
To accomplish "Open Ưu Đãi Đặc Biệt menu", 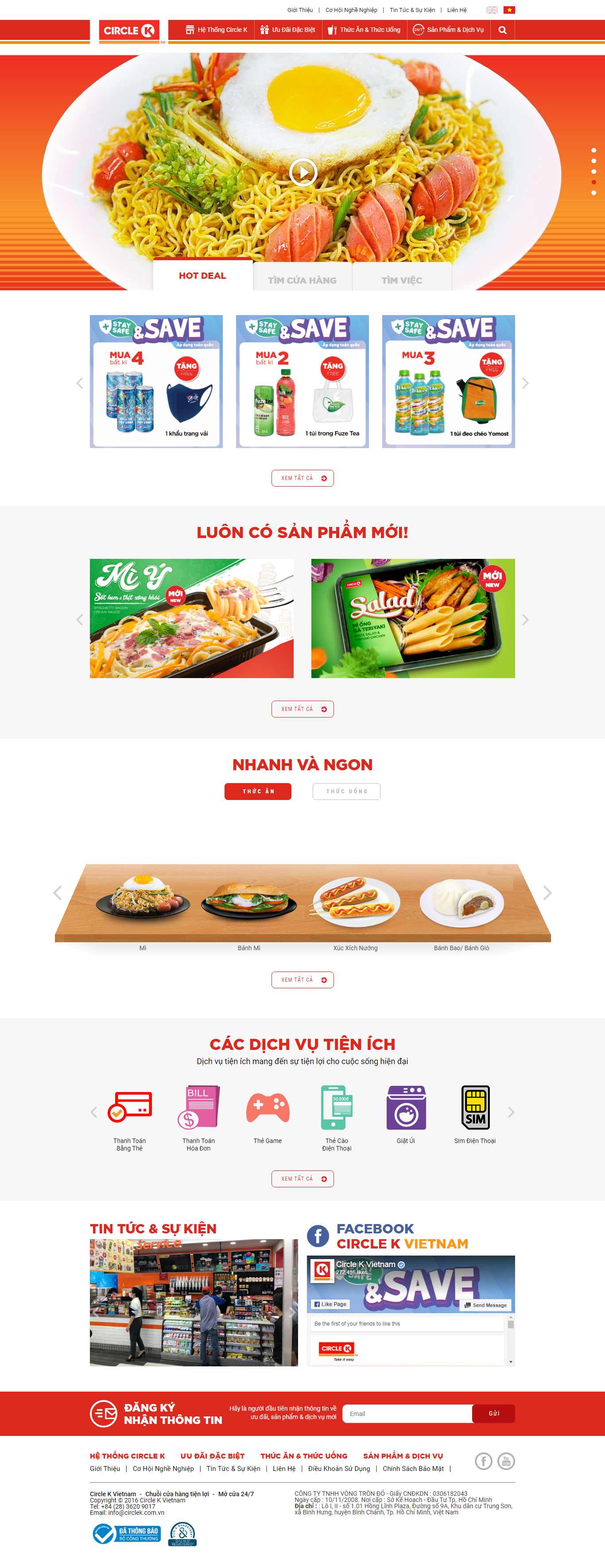I will [287, 30].
